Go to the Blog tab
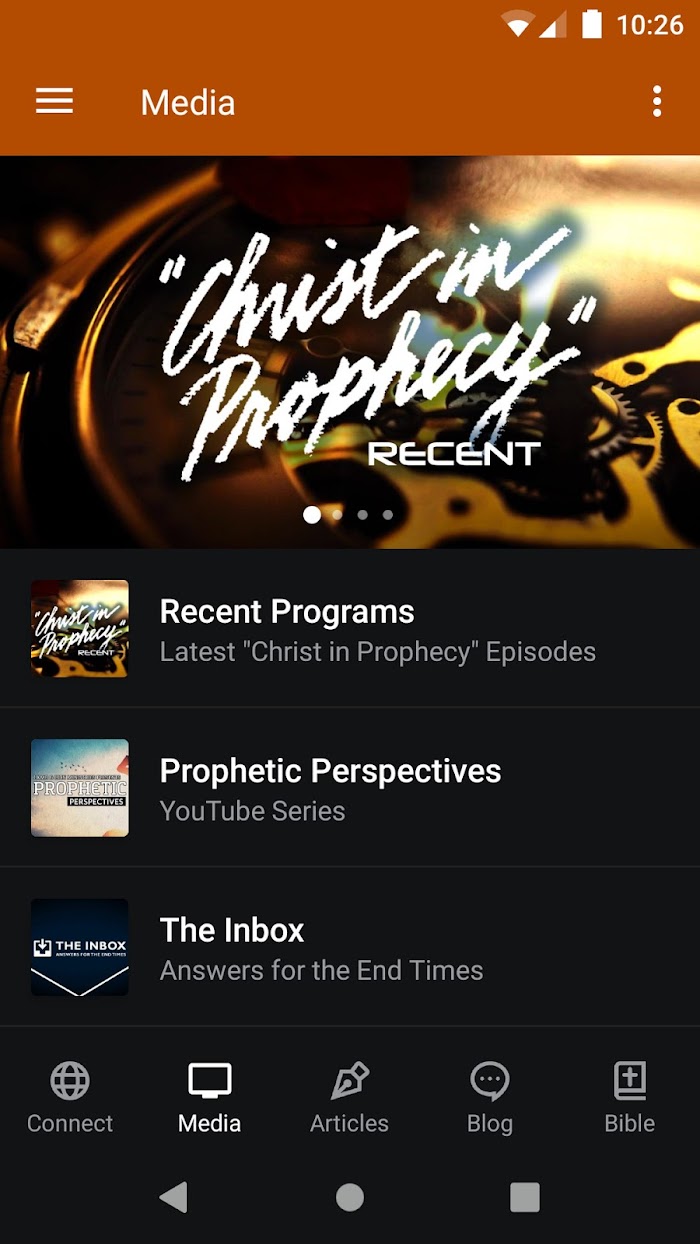 [x=490, y=1097]
